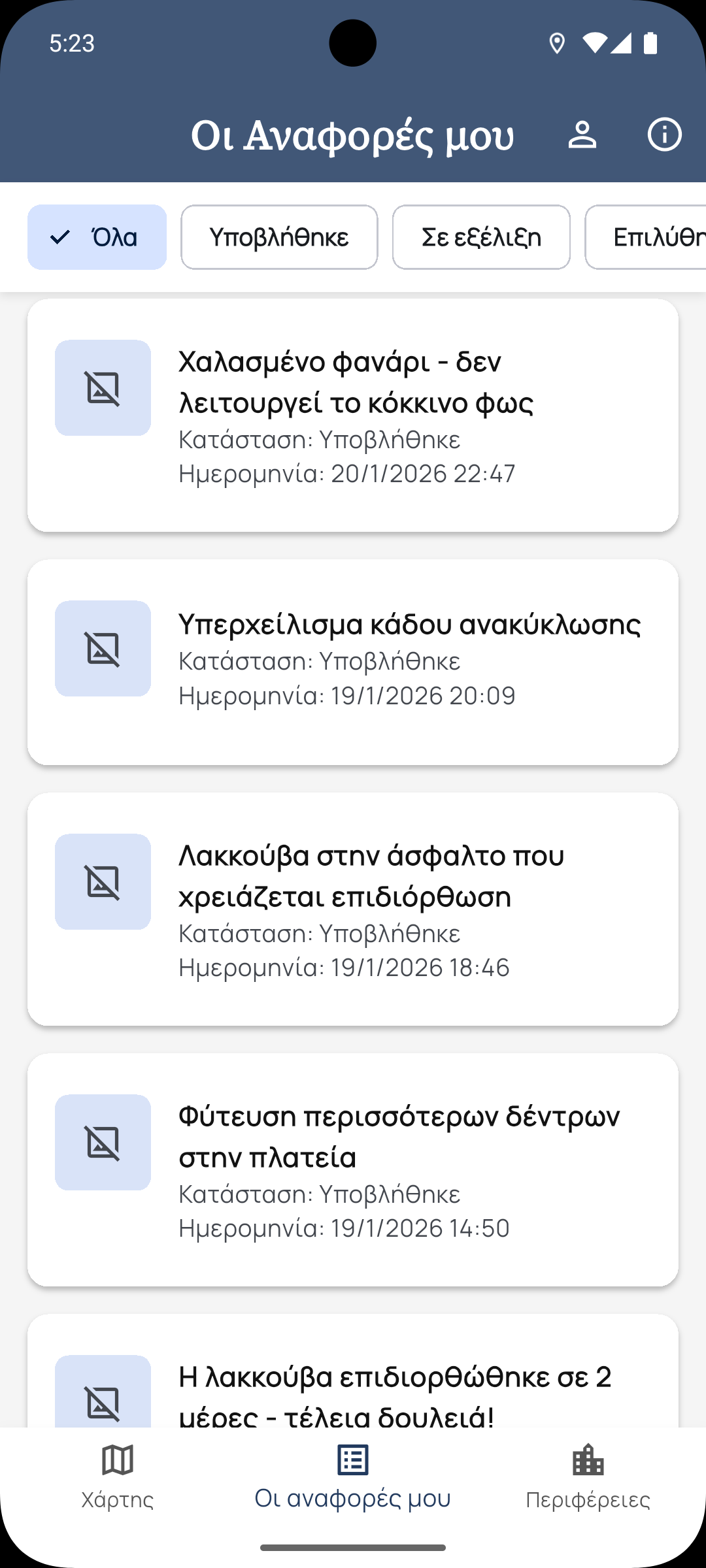Viewport: 706px width, 1568px height.
Task: Tap the info icon in the header
Action: [x=664, y=135]
